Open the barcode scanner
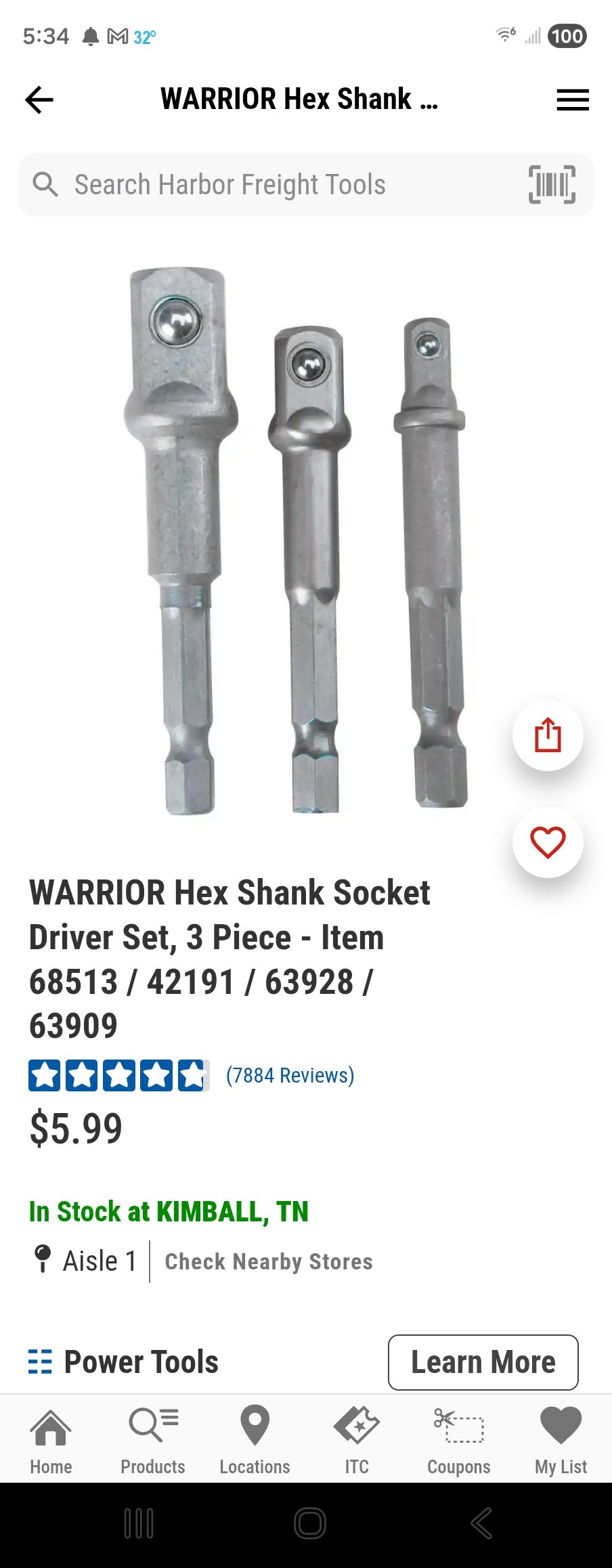Image resolution: width=612 pixels, height=1568 pixels. point(552,184)
